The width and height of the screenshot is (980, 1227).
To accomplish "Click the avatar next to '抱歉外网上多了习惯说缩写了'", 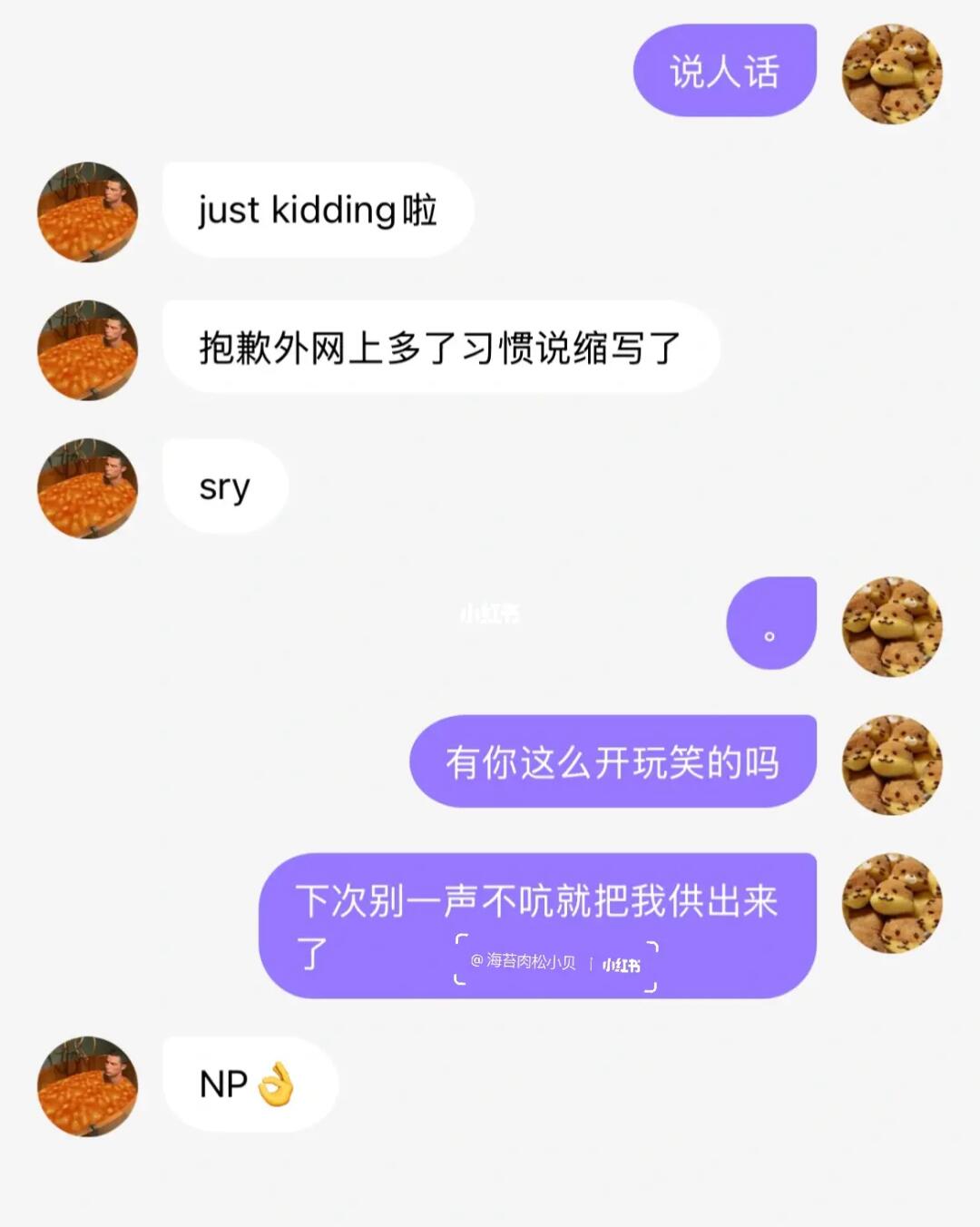I will pyautogui.click(x=86, y=349).
